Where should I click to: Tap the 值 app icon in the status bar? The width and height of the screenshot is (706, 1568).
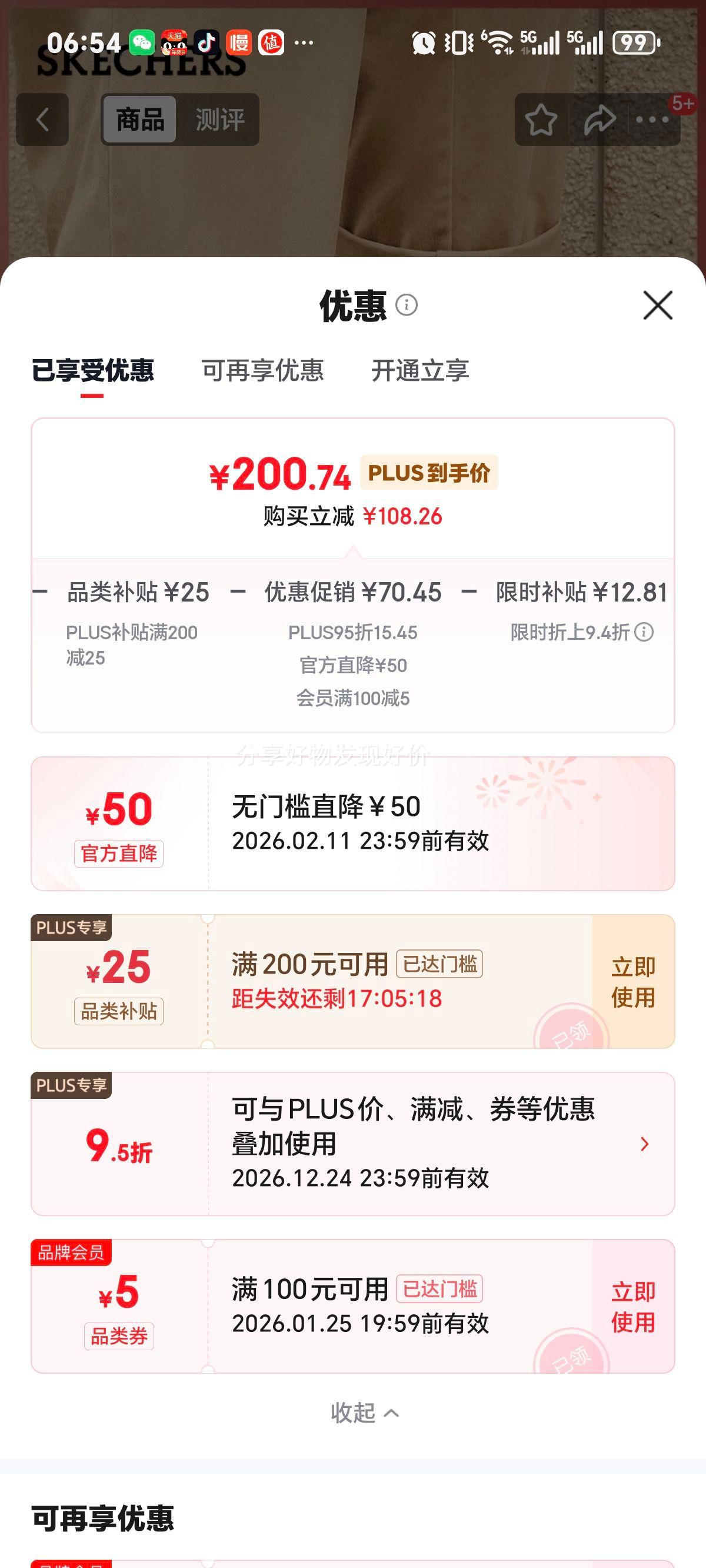(x=270, y=41)
